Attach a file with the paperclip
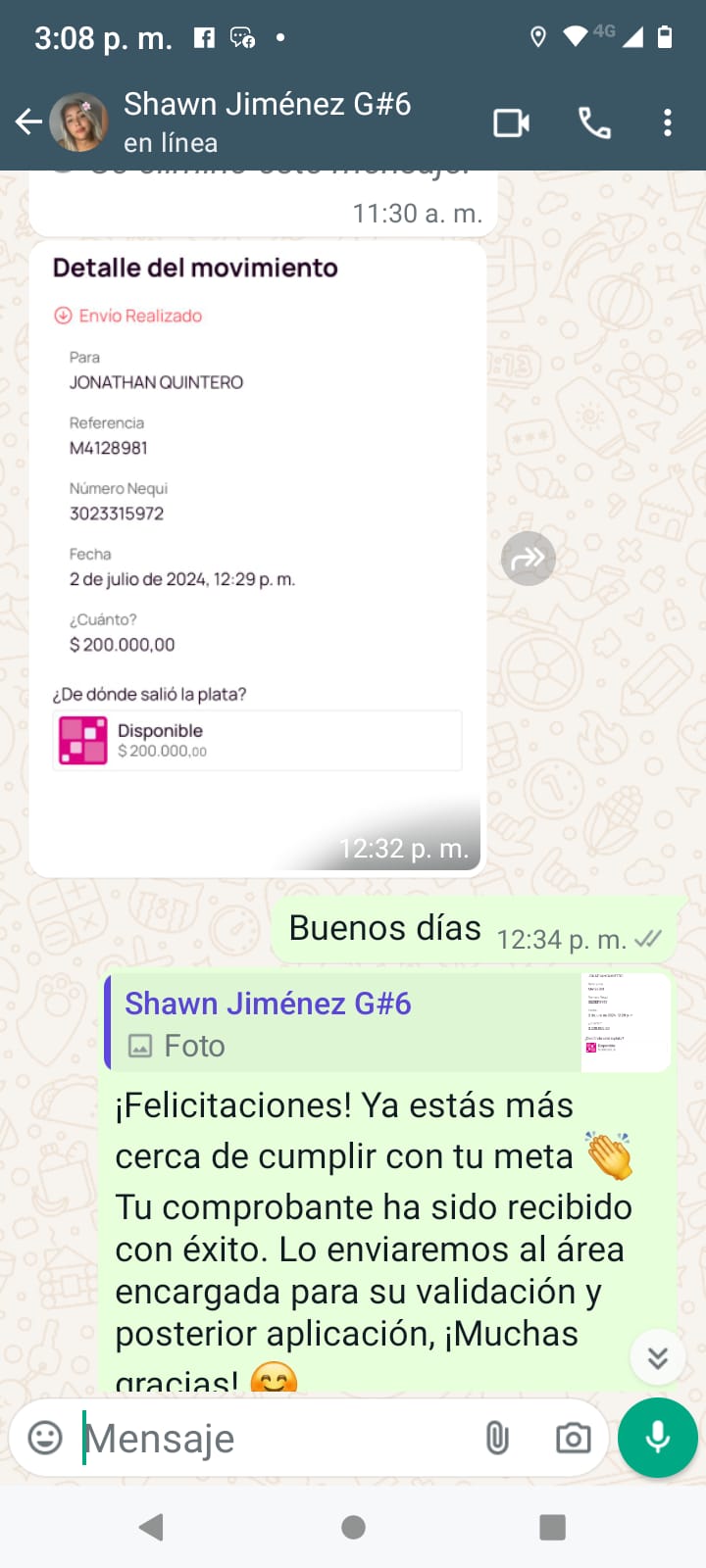 497,1438
